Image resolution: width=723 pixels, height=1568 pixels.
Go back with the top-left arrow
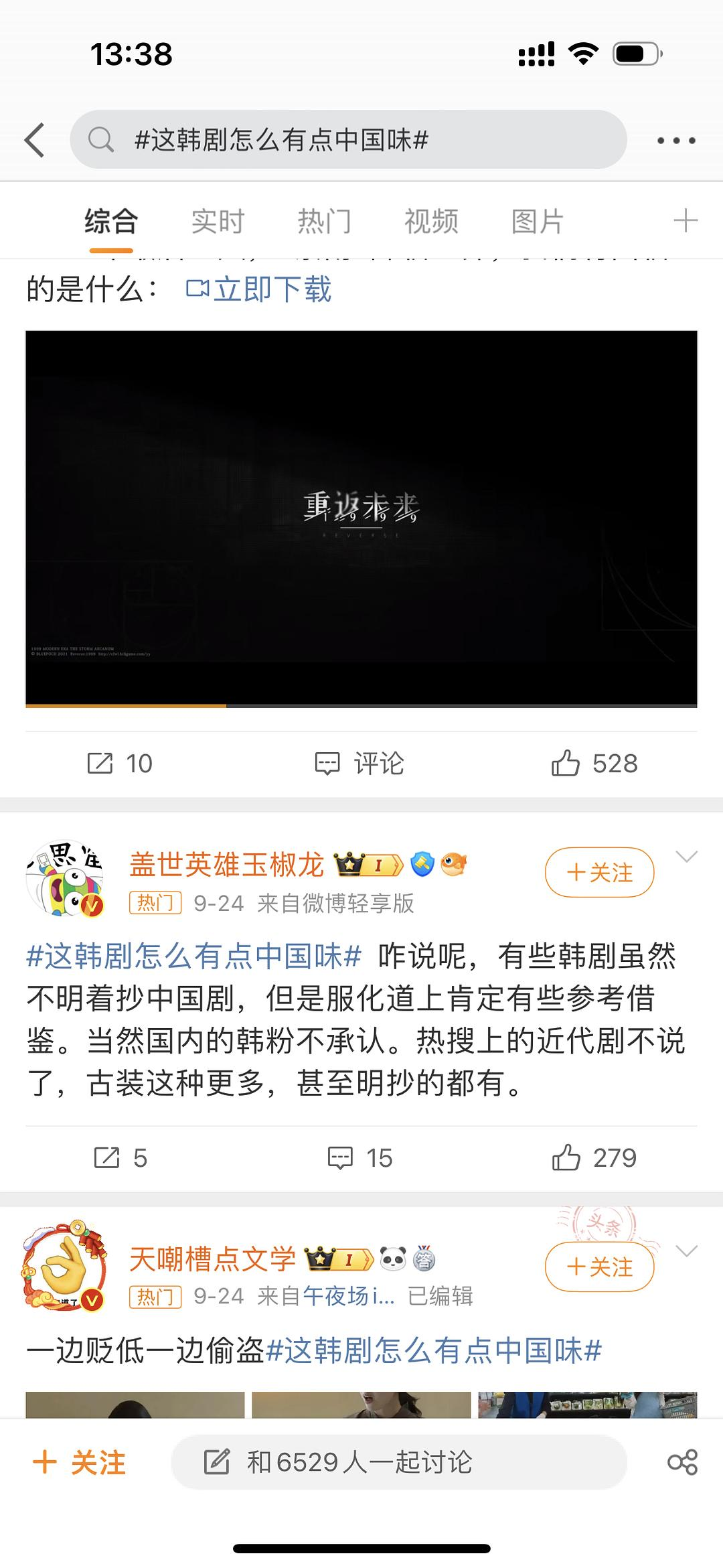click(x=35, y=140)
